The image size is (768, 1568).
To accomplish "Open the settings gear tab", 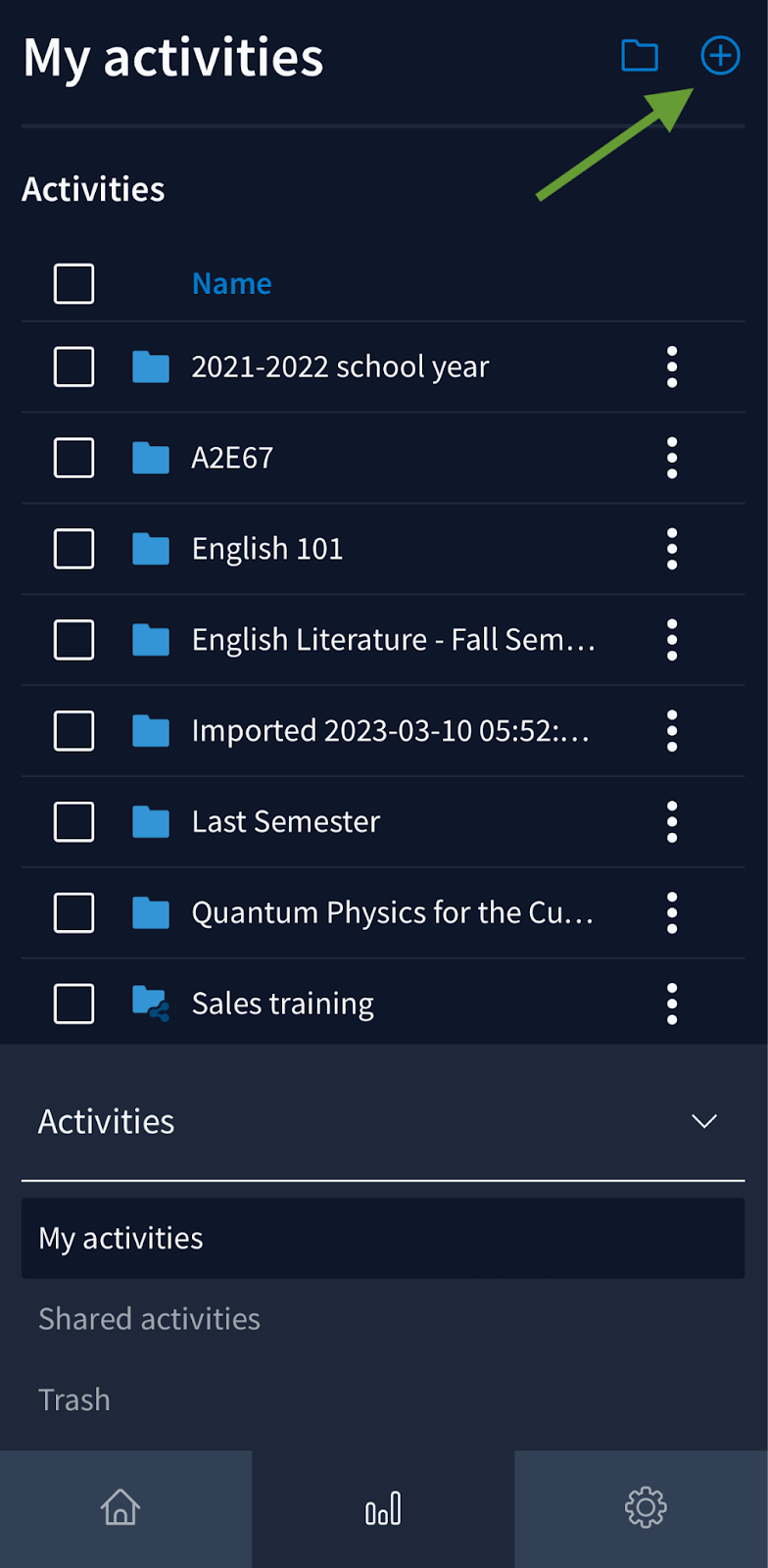I will tap(646, 1507).
